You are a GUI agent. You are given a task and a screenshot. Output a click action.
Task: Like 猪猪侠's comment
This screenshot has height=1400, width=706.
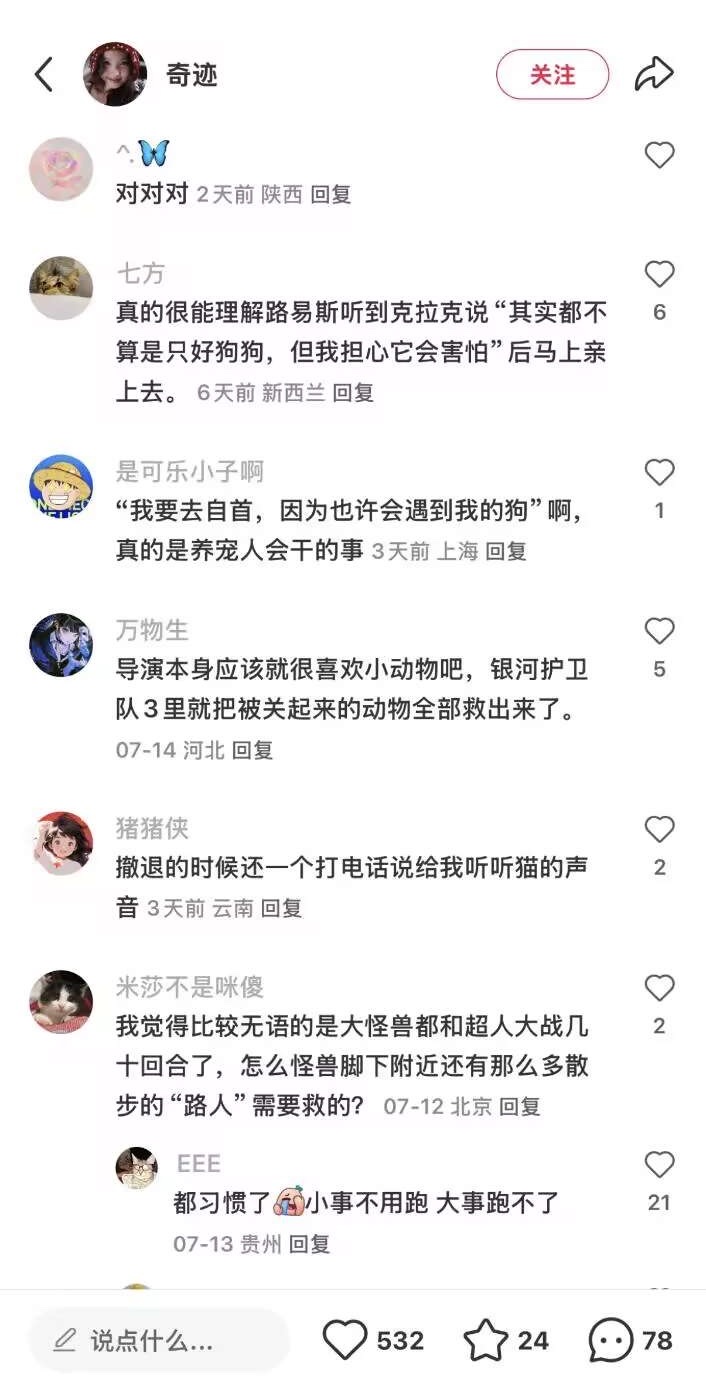(x=659, y=830)
